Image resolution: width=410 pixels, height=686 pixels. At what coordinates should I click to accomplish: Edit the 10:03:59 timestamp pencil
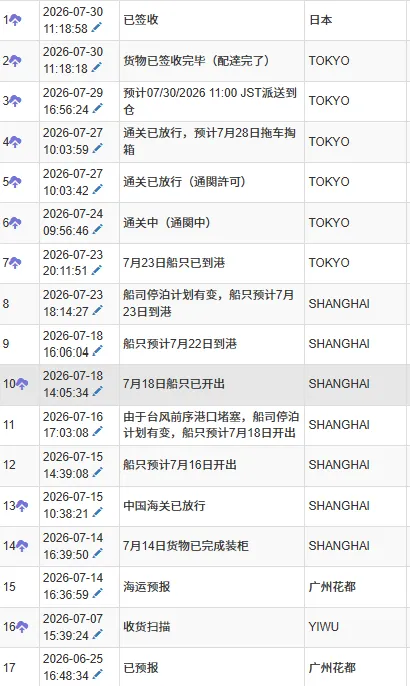click(97, 149)
